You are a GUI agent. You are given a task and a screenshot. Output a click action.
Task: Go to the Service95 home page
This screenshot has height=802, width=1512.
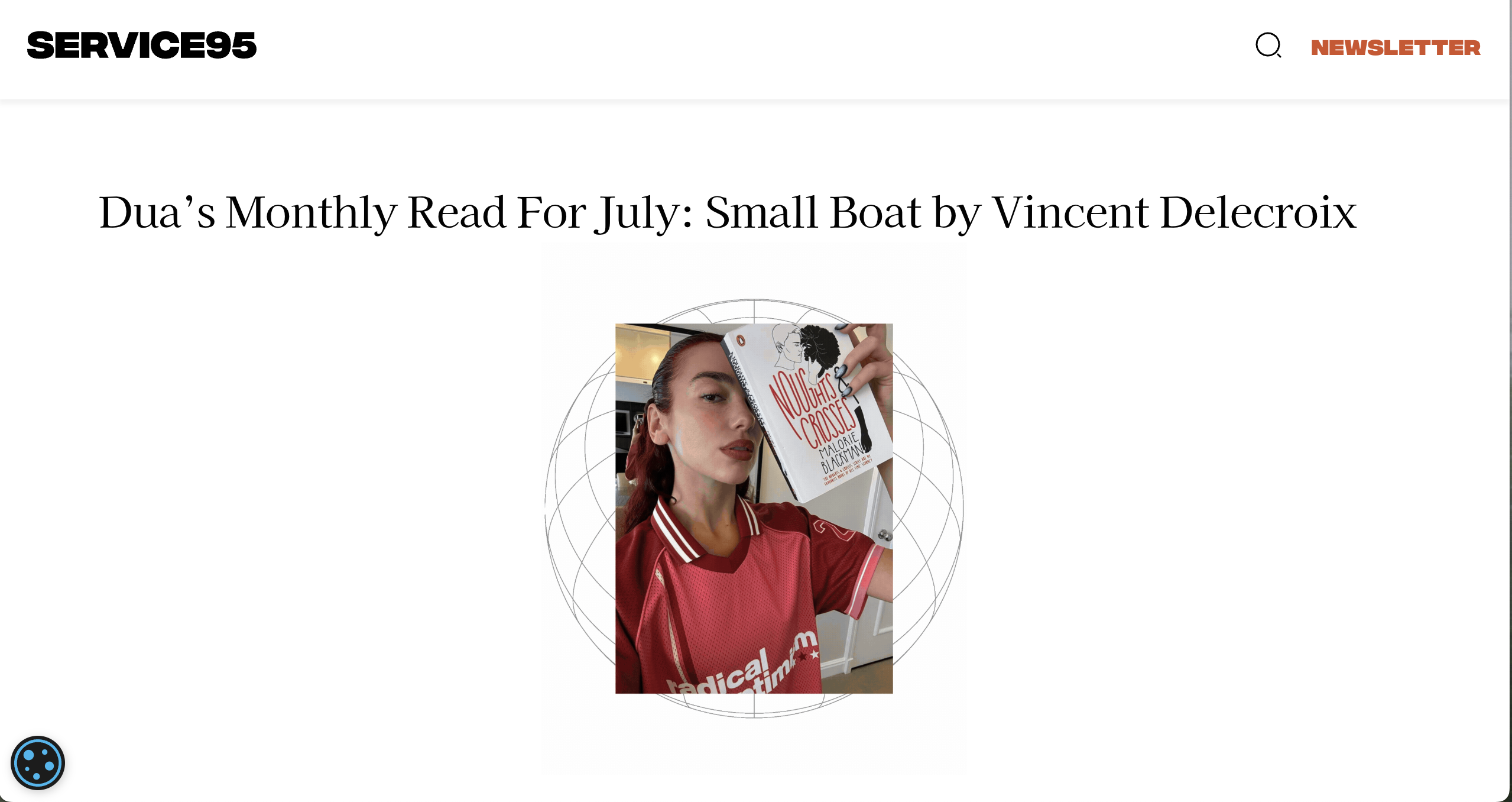tap(142, 46)
